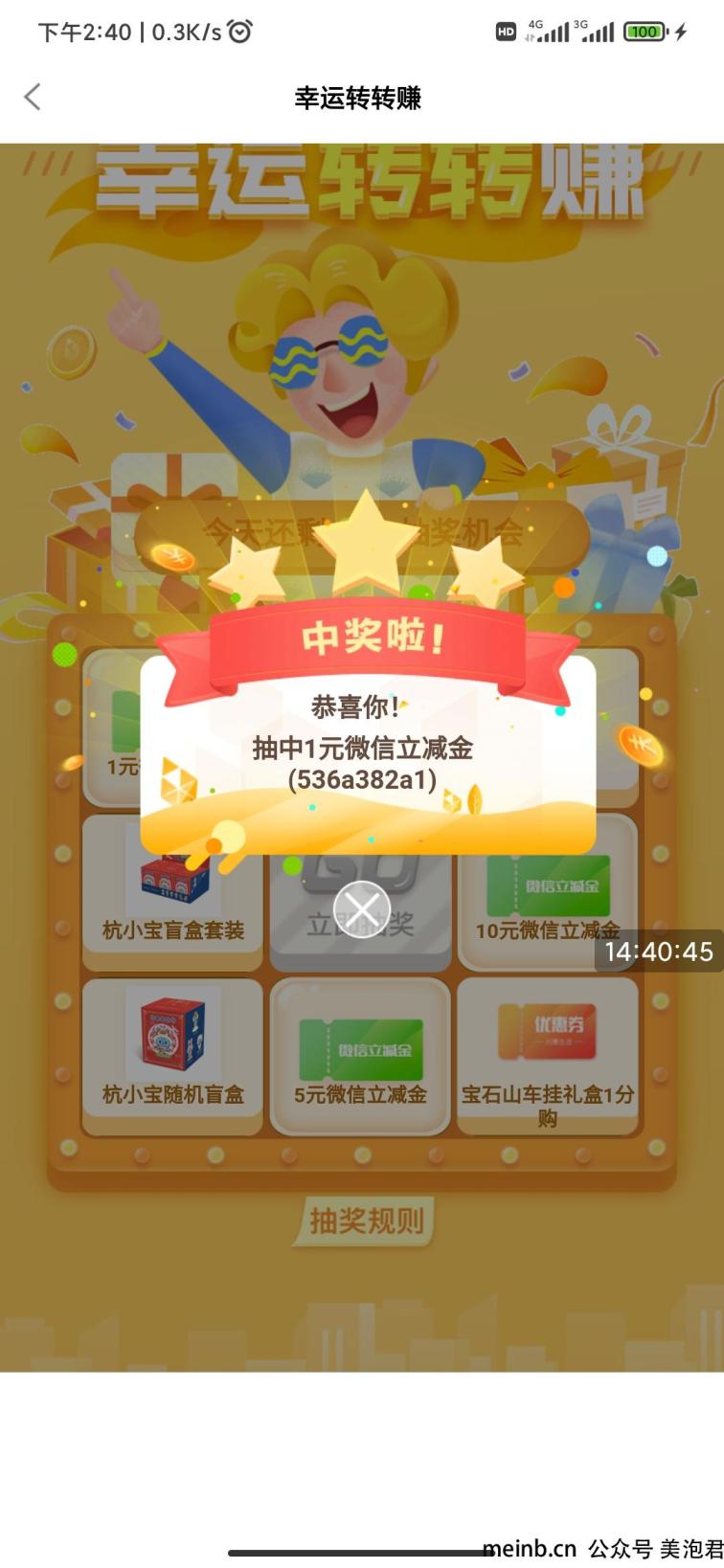Select the 5元微信立减金 prize tile
The image size is (724, 1568).
click(360, 1055)
